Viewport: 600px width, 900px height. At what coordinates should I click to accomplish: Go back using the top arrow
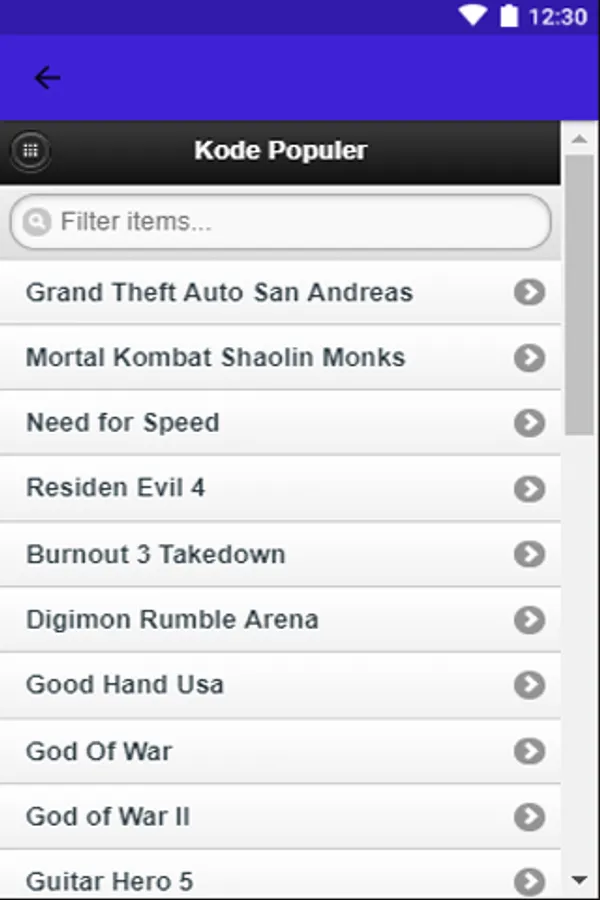(x=47, y=78)
